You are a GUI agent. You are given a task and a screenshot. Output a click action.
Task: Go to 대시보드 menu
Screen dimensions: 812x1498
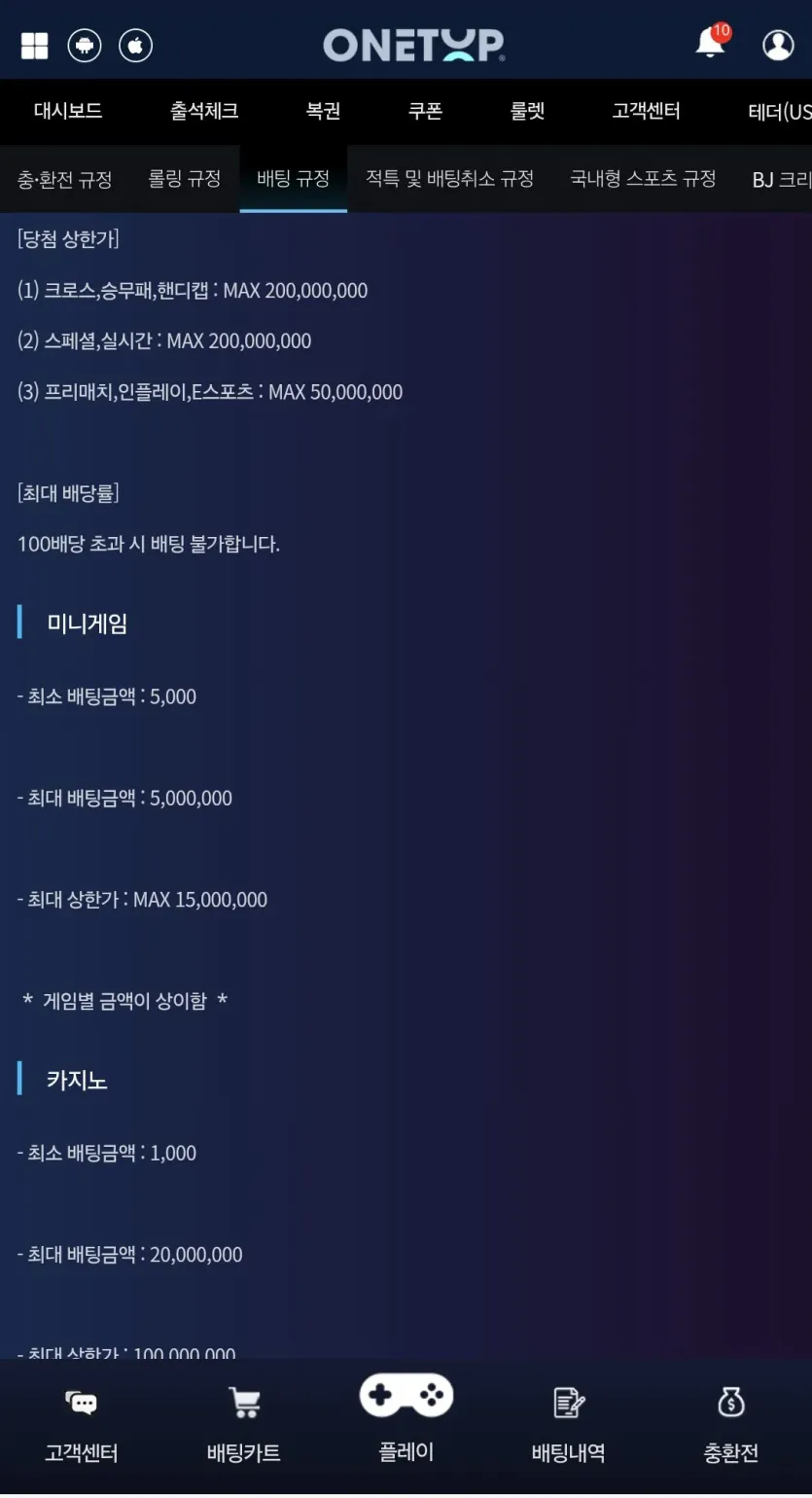coord(68,111)
